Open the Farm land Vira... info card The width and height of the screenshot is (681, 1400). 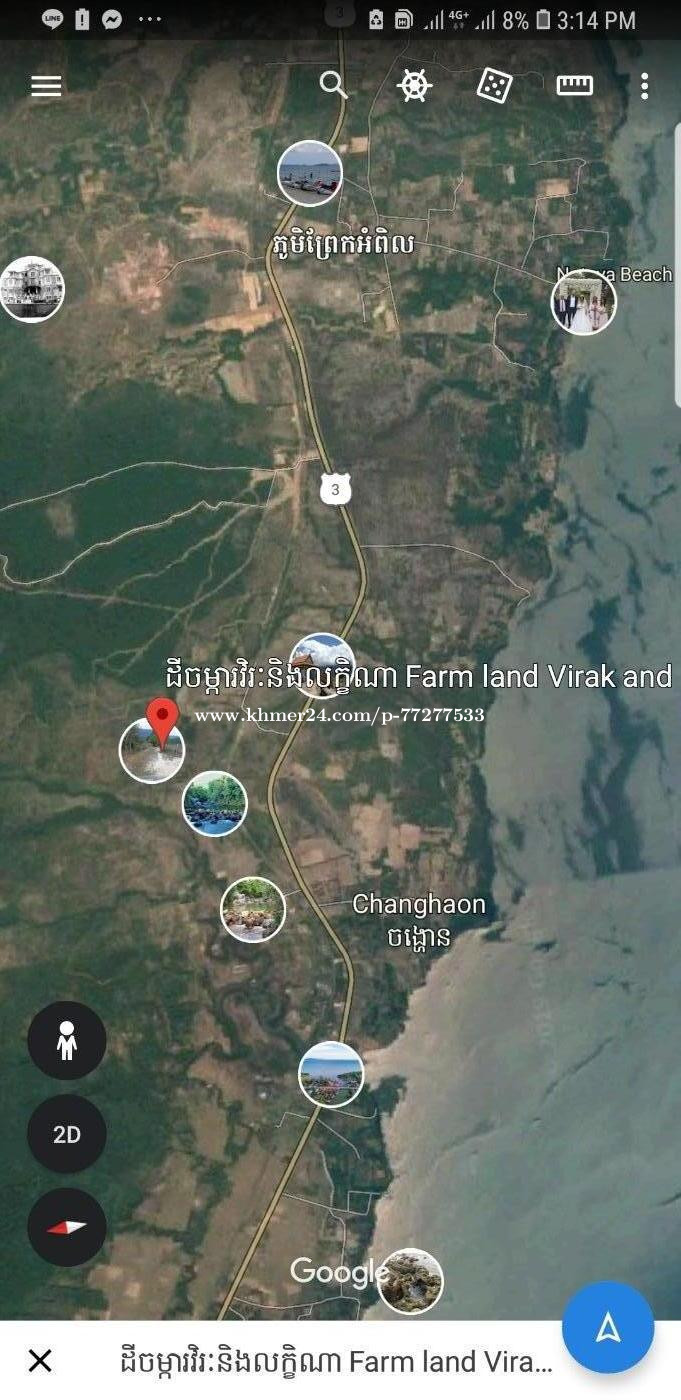pyautogui.click(x=335, y=1361)
